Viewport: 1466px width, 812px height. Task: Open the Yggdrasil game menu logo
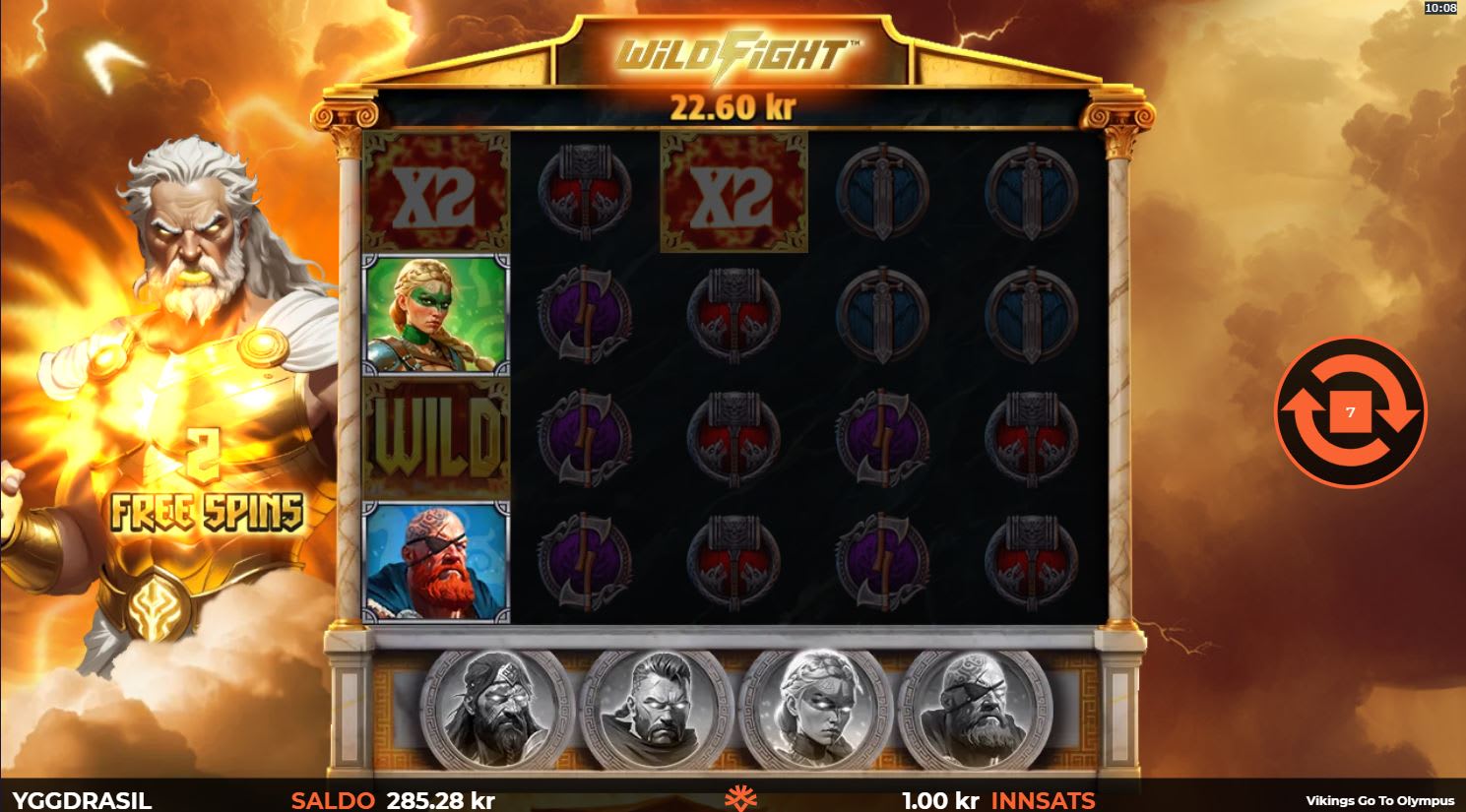(733, 798)
